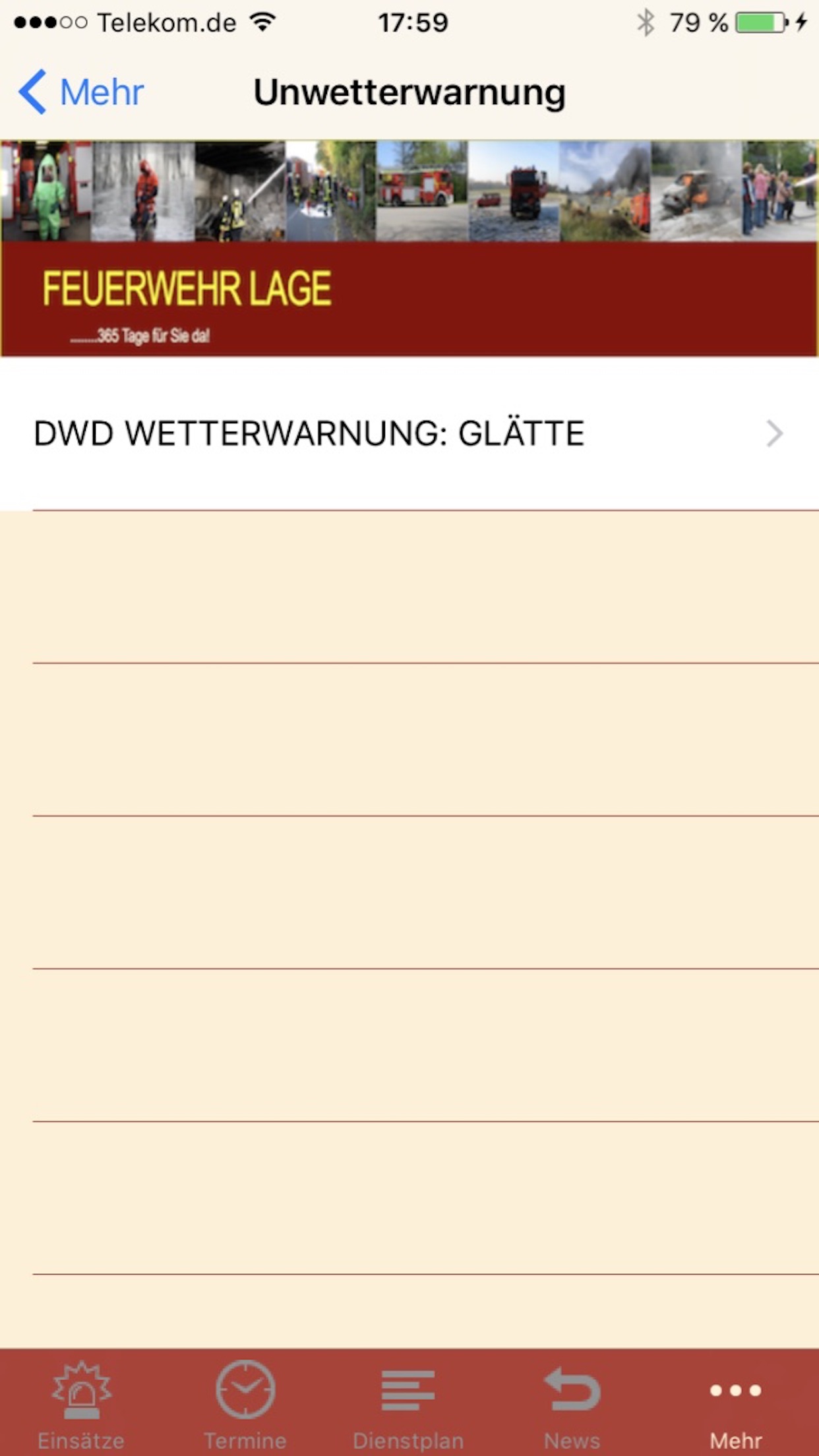The height and width of the screenshot is (1456, 819).
Task: Open the back navigation chevron beside Mehr
Action: 32,92
